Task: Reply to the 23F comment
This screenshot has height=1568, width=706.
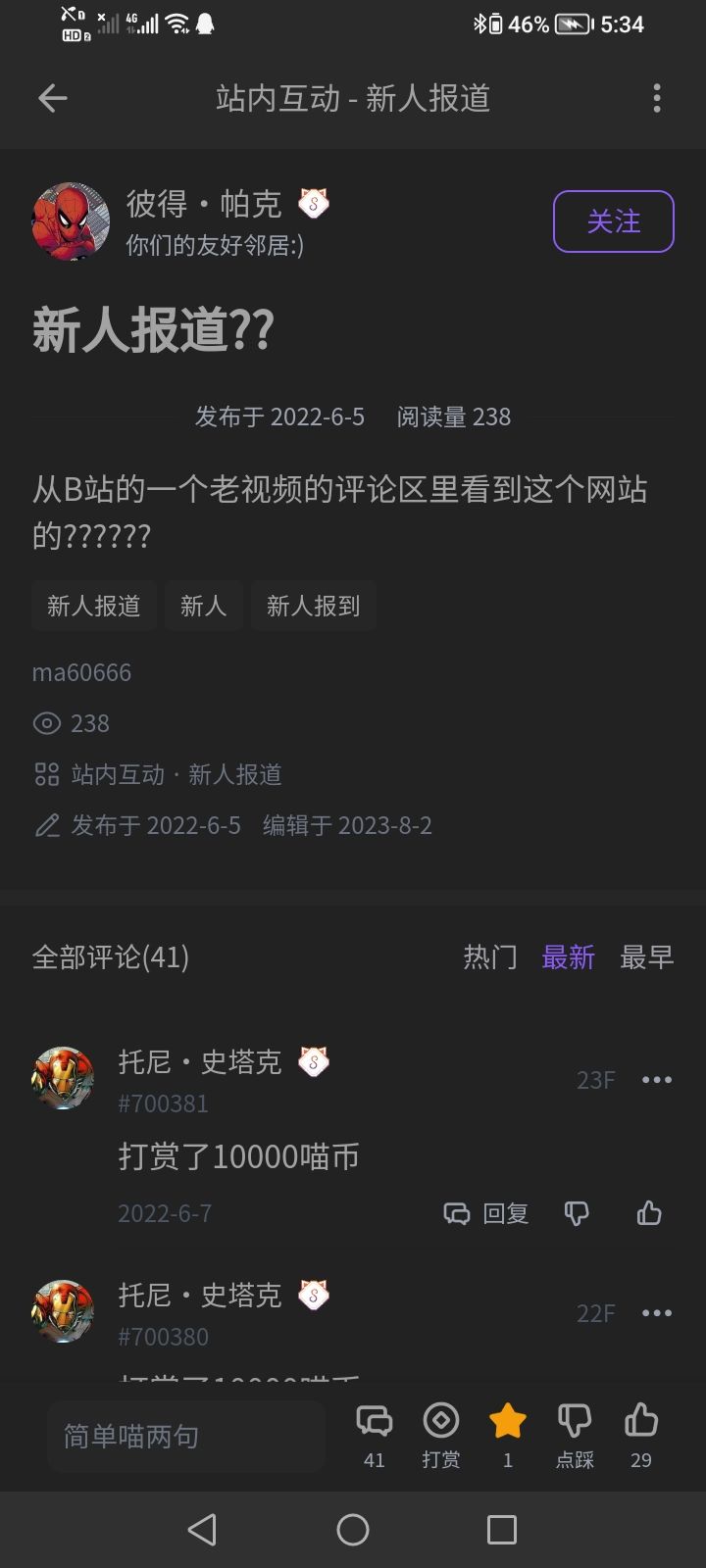Action: [x=487, y=1213]
